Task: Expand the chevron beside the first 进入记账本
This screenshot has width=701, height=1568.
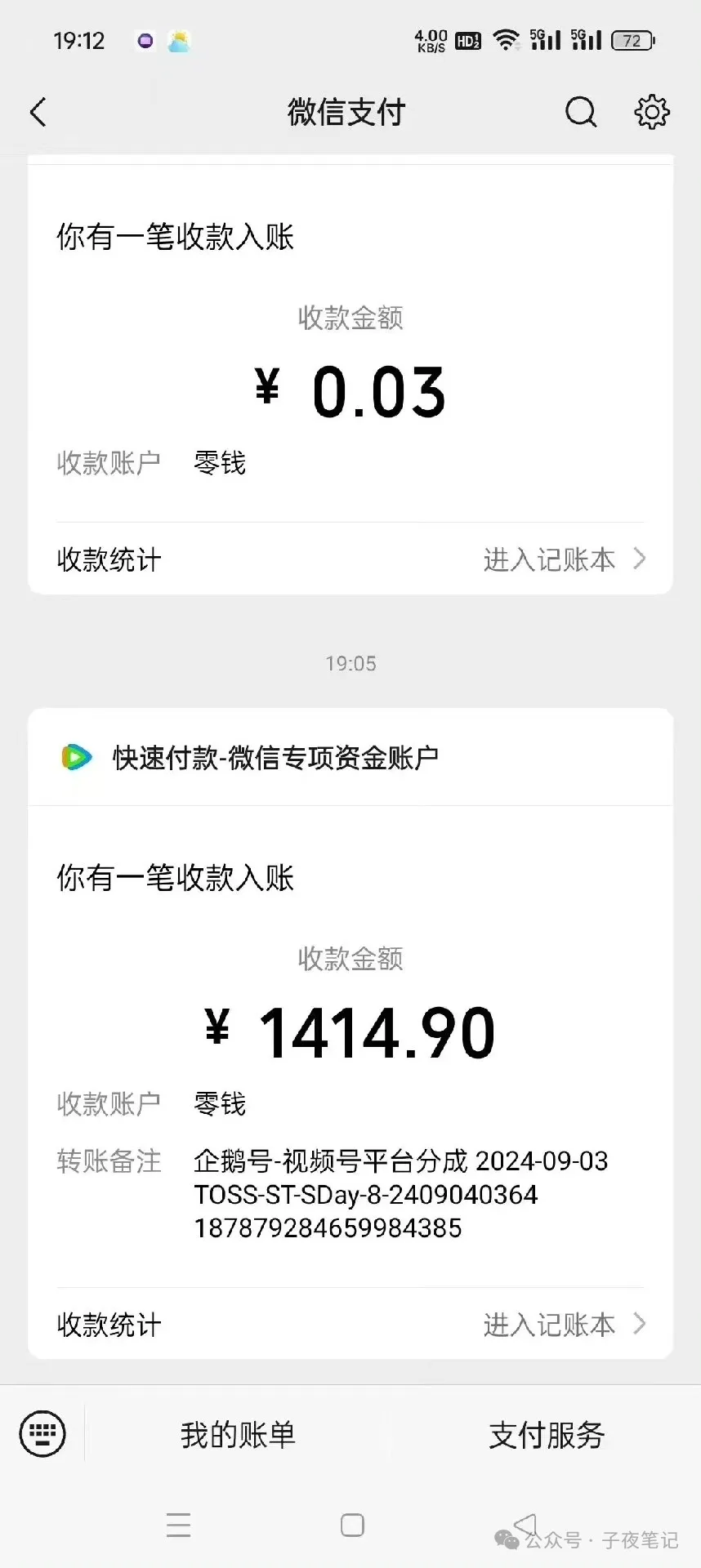Action: (x=641, y=559)
